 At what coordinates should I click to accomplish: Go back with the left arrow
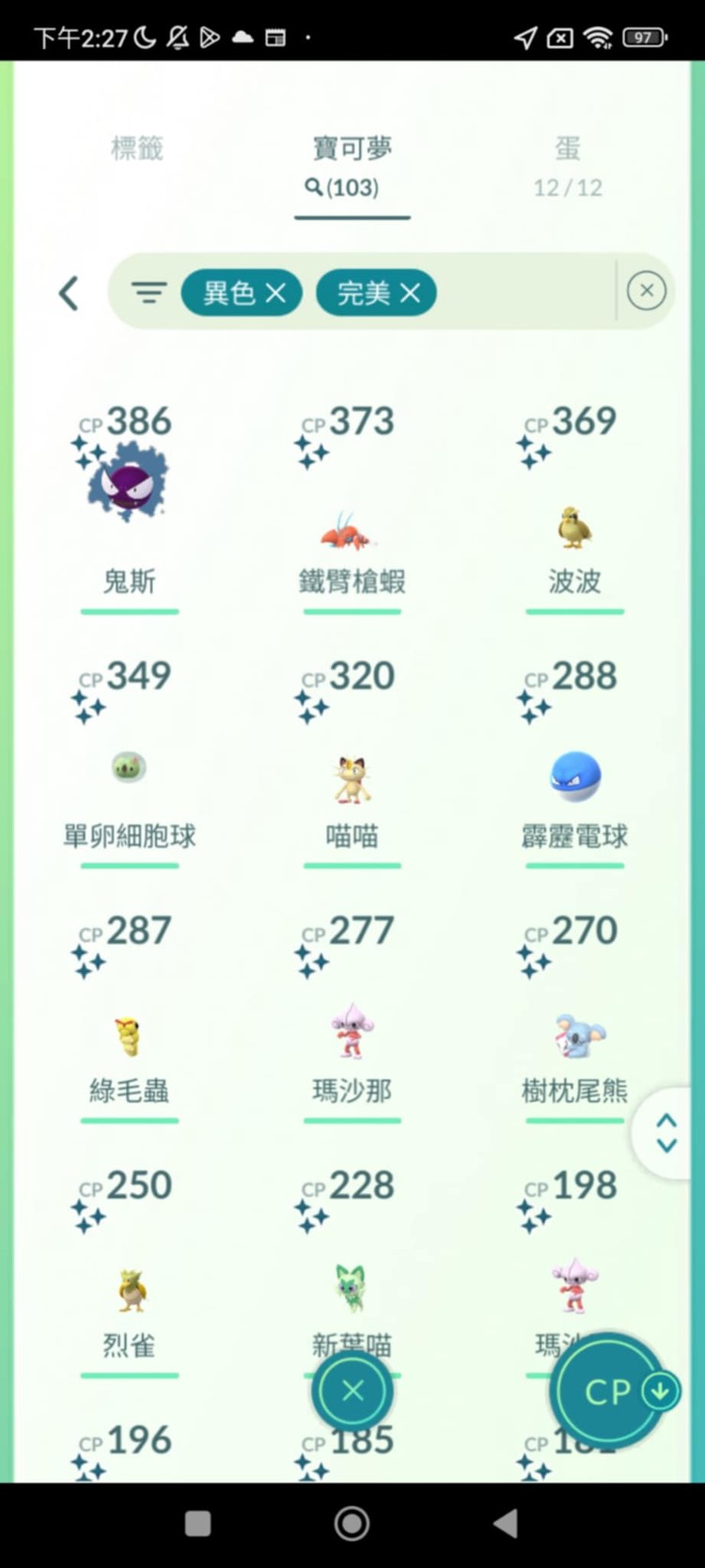pos(69,292)
